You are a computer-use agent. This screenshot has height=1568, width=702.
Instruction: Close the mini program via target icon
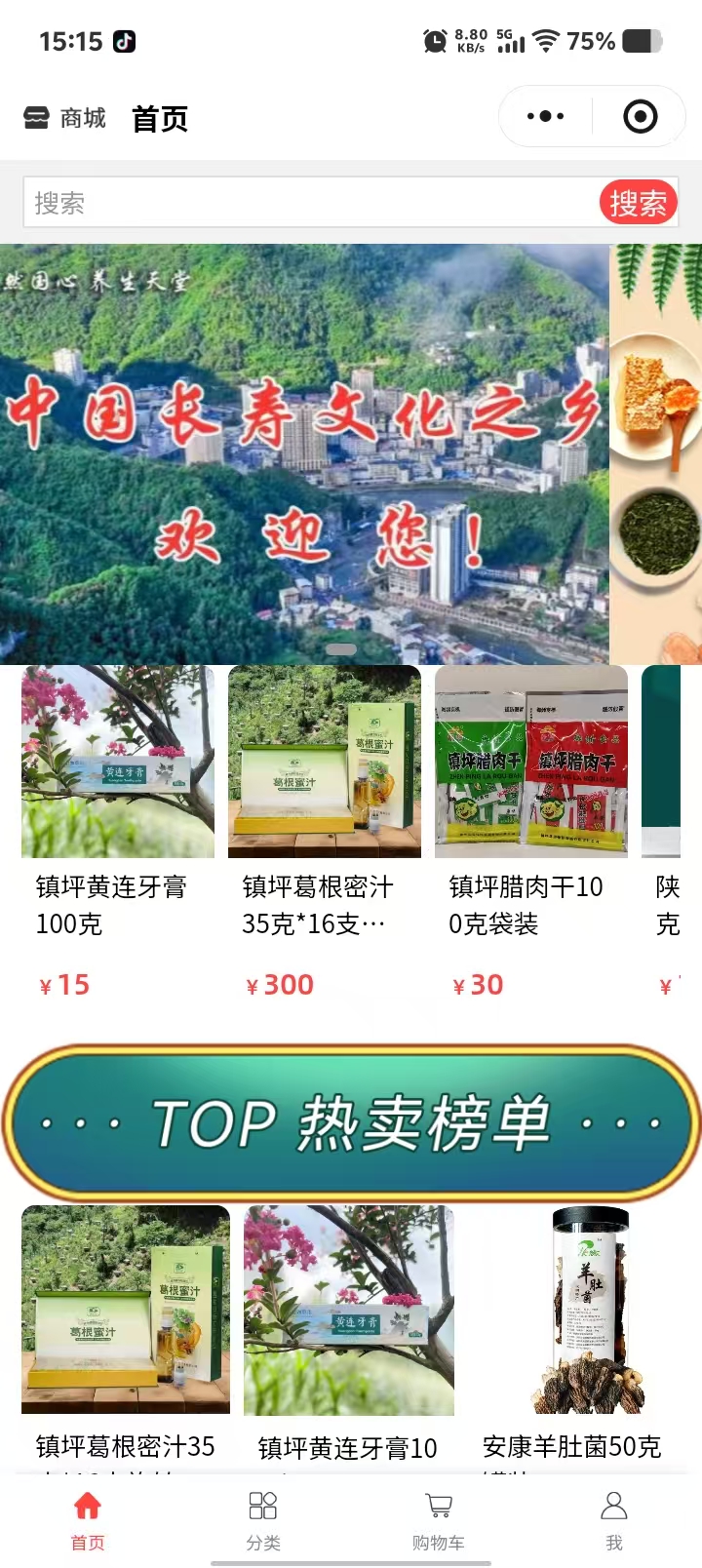click(640, 117)
